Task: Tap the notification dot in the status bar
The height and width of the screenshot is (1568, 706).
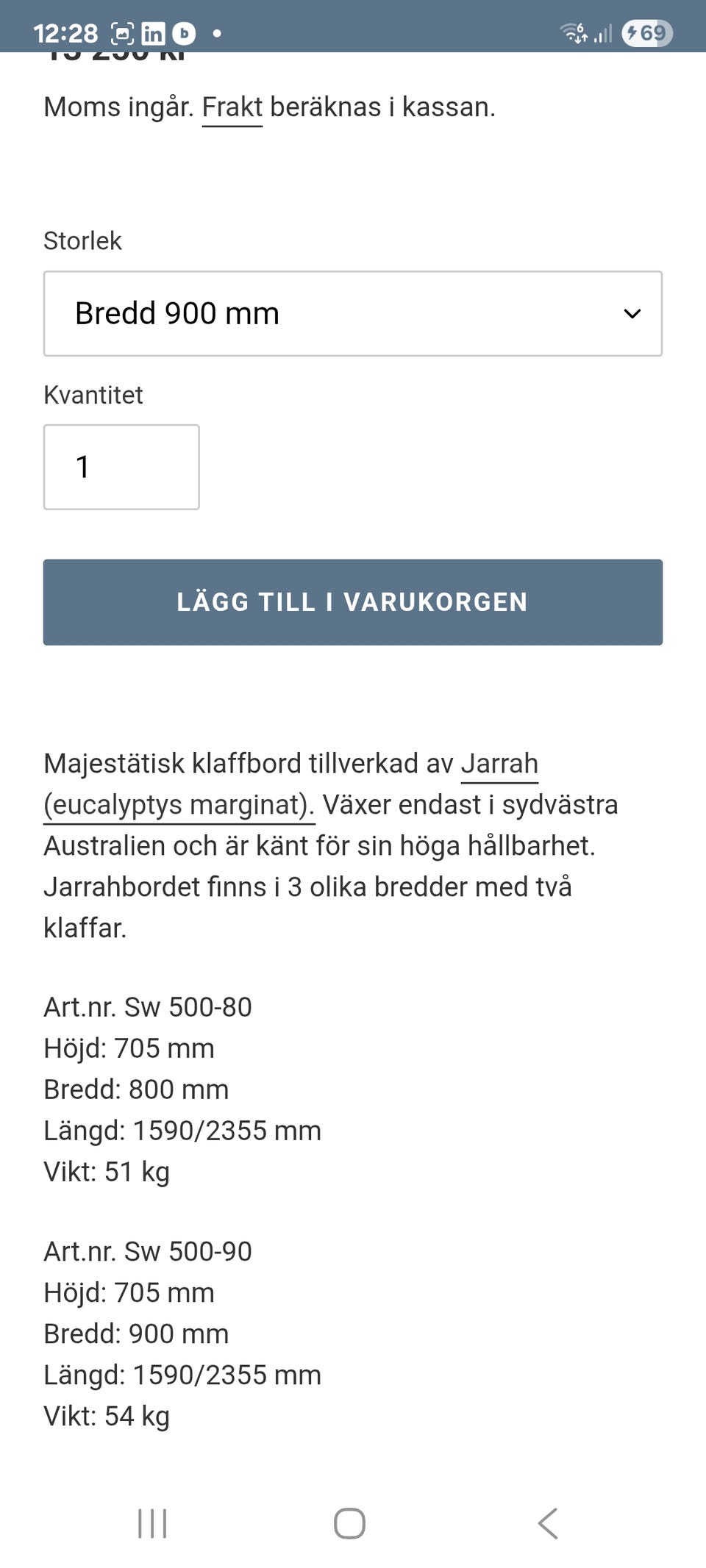Action: [216, 32]
